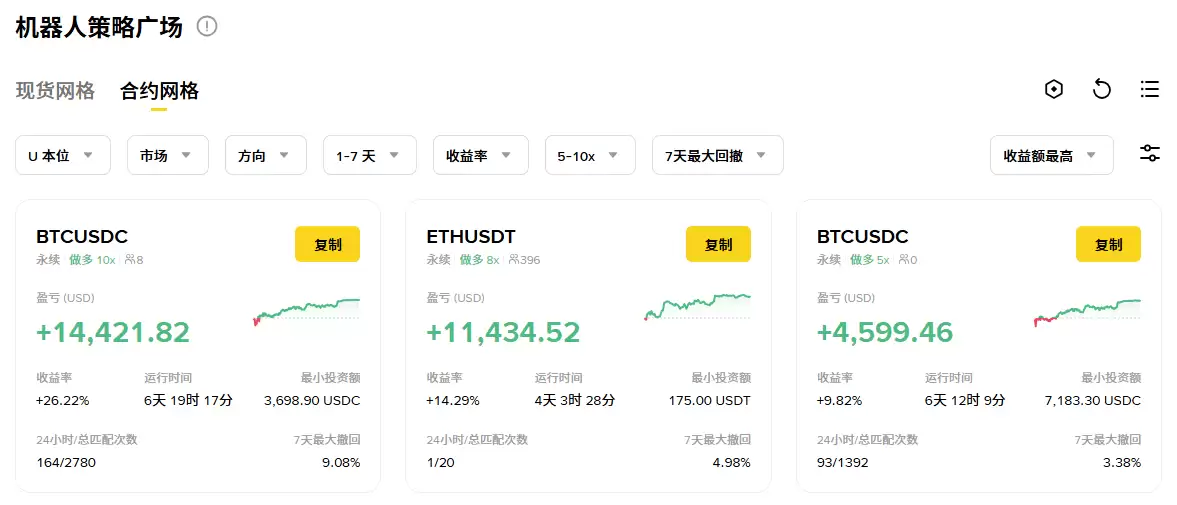Copy the BTCUSDC 5x strategy

point(1108,244)
